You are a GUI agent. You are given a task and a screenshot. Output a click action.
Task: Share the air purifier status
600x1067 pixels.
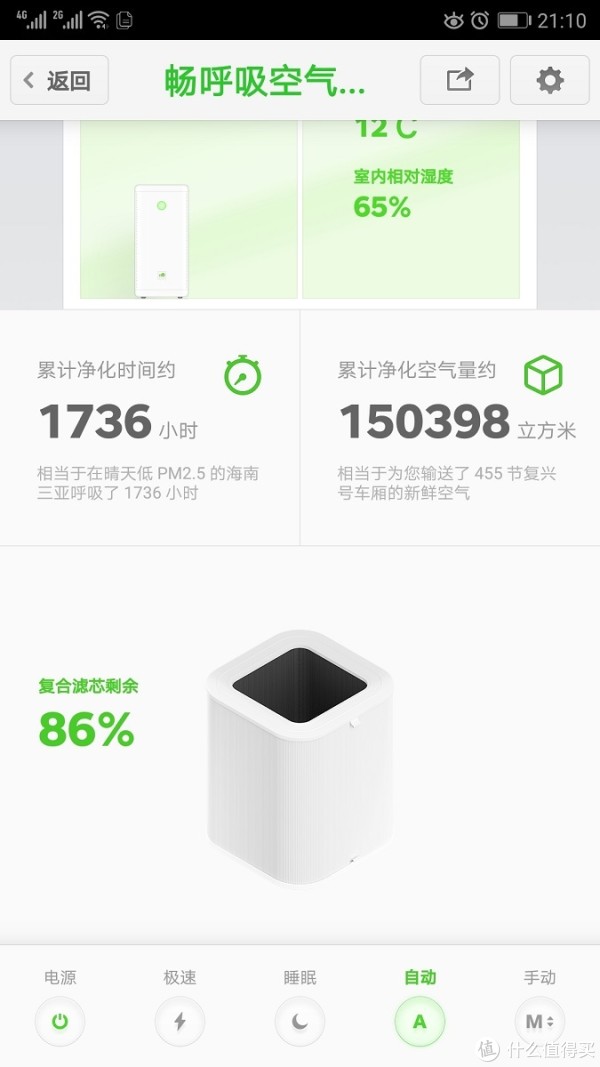tap(459, 80)
